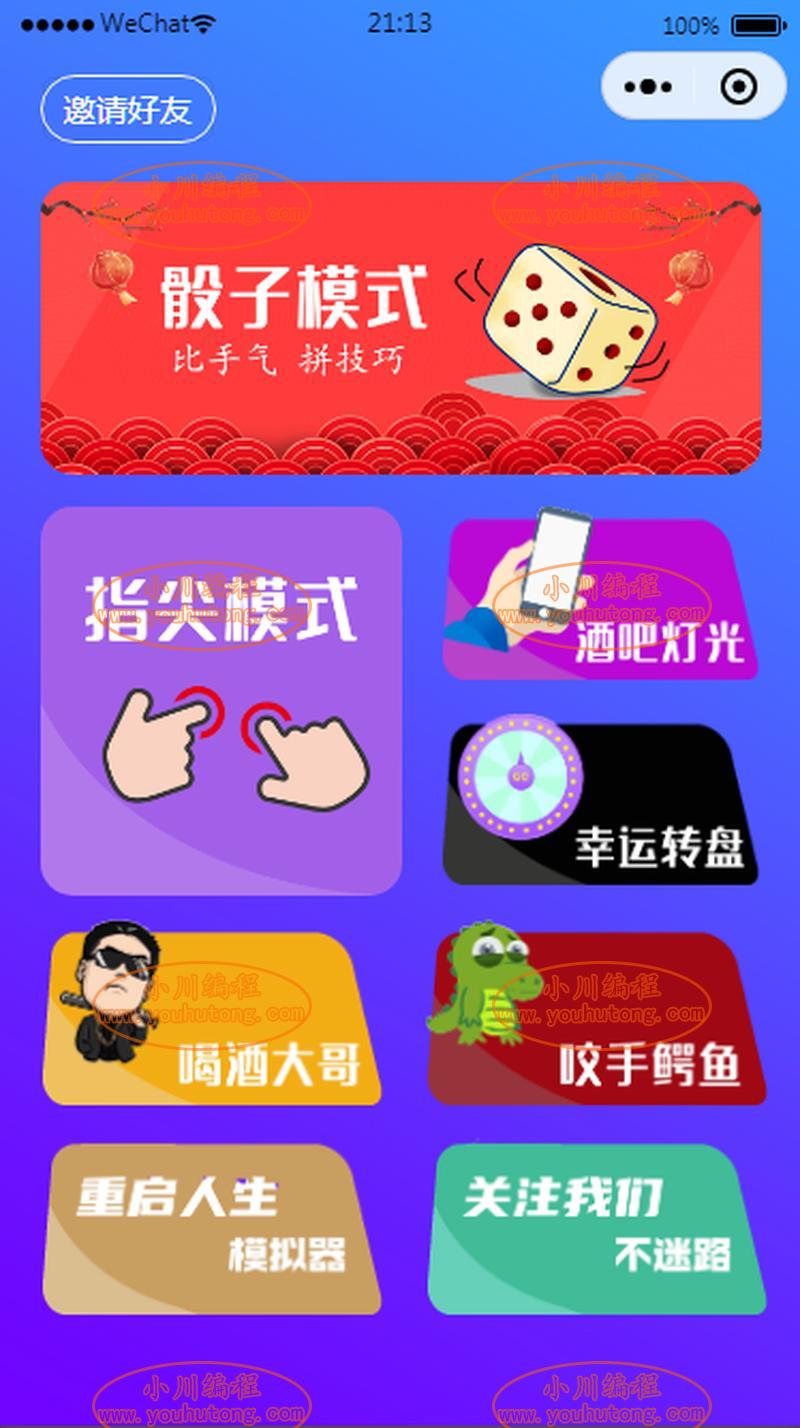Open the 酒吧灯光 bar lights card

pyautogui.click(x=600, y=598)
